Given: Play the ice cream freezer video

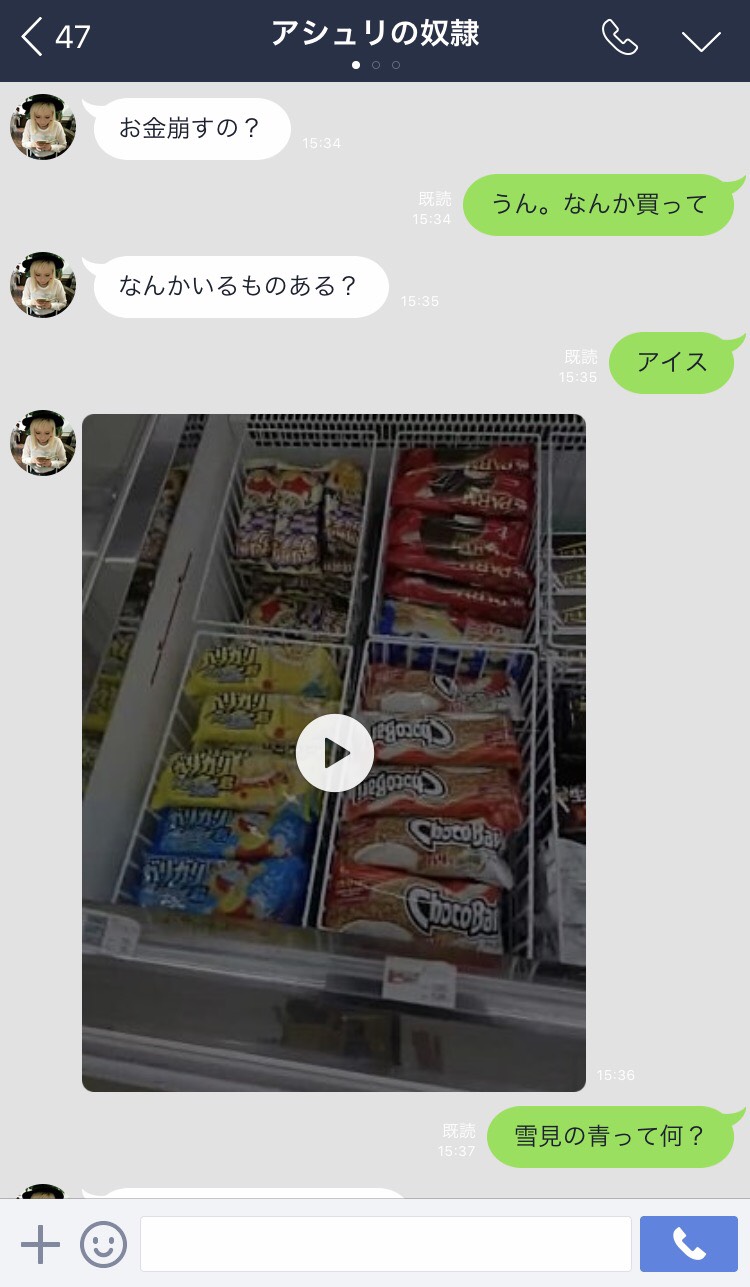Looking at the screenshot, I should (x=334, y=753).
